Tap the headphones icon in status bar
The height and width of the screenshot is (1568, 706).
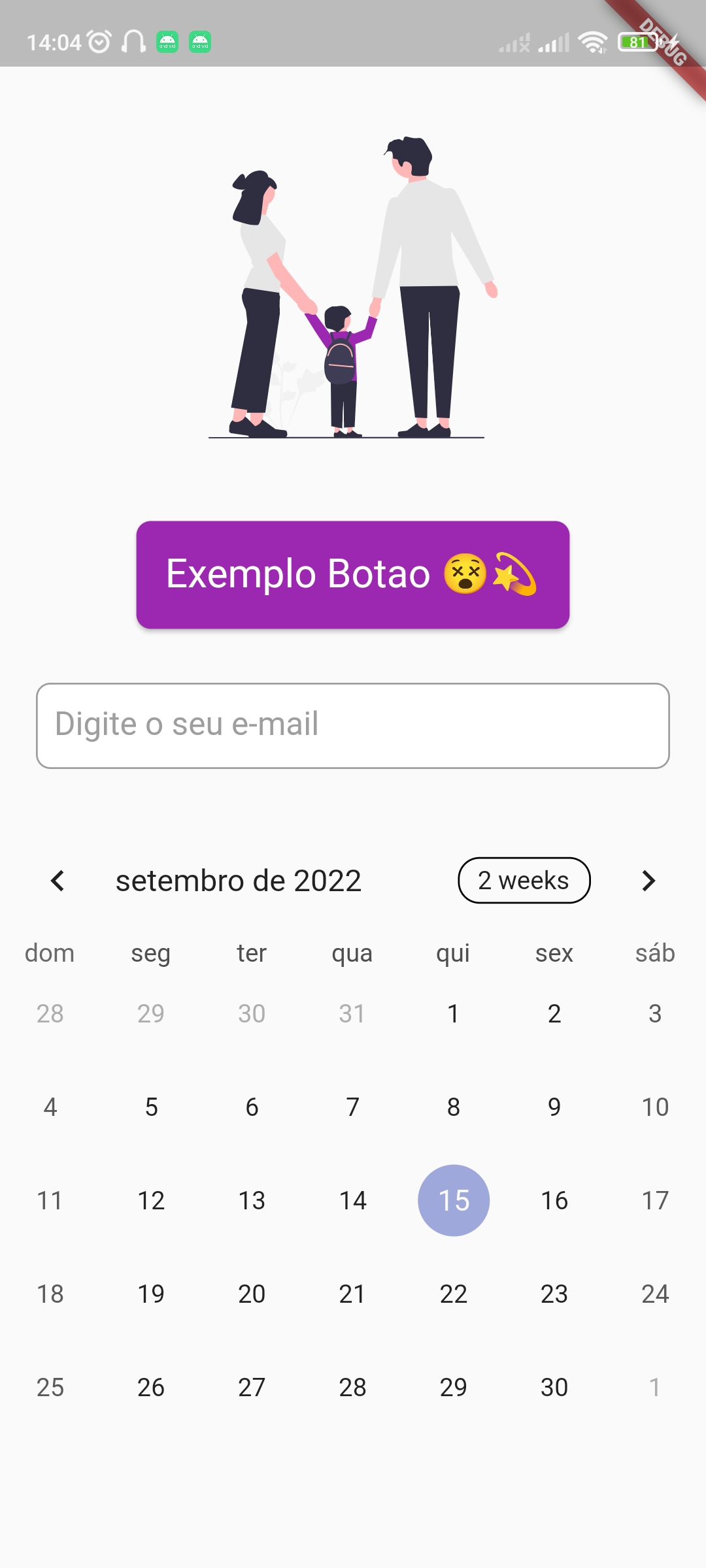(x=133, y=41)
